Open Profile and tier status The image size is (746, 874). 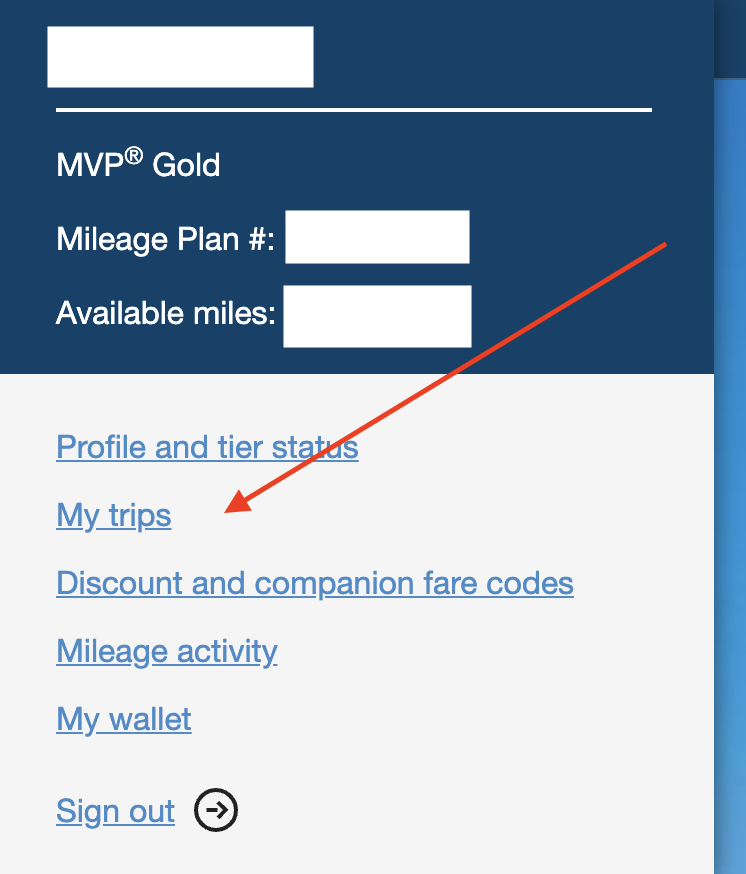207,447
